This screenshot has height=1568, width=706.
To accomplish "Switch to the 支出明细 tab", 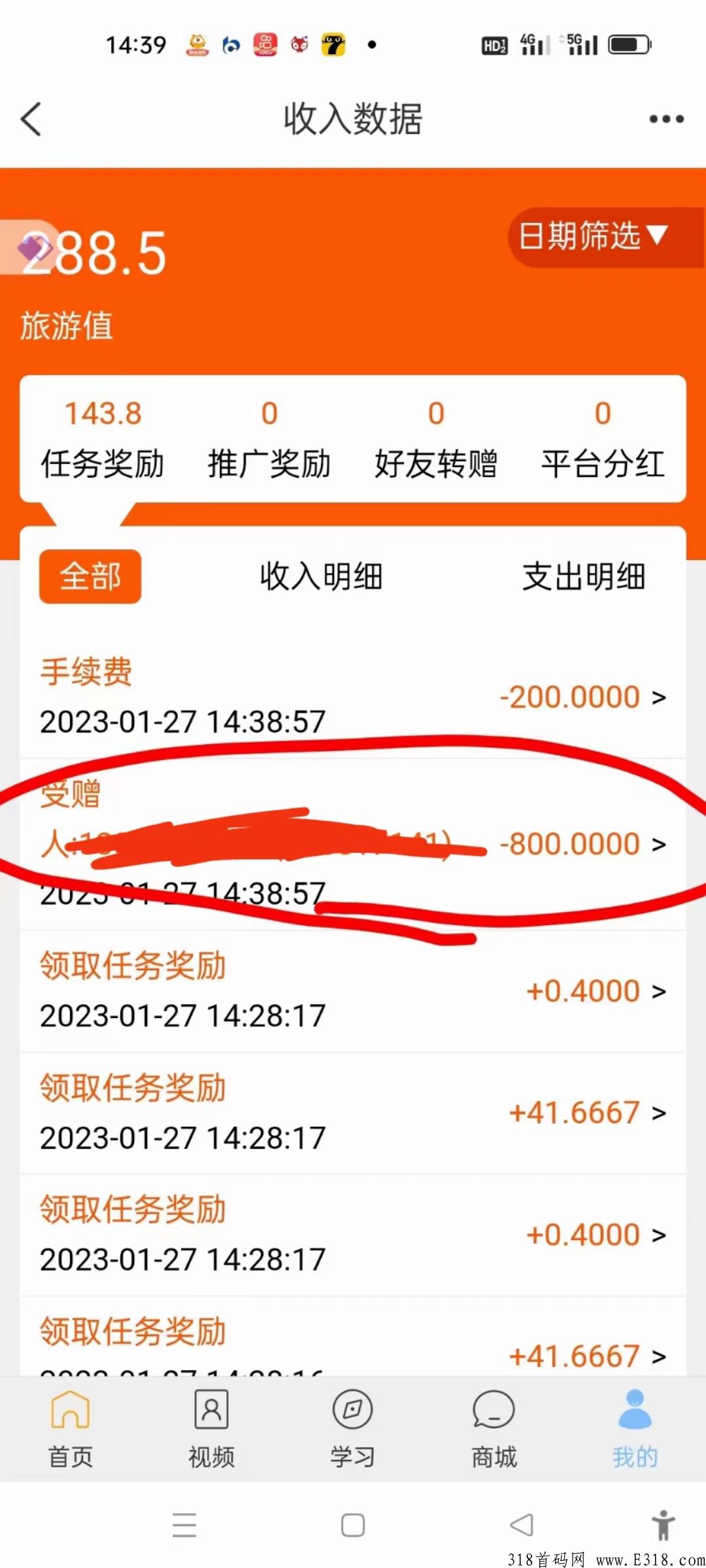I will tap(582, 576).
